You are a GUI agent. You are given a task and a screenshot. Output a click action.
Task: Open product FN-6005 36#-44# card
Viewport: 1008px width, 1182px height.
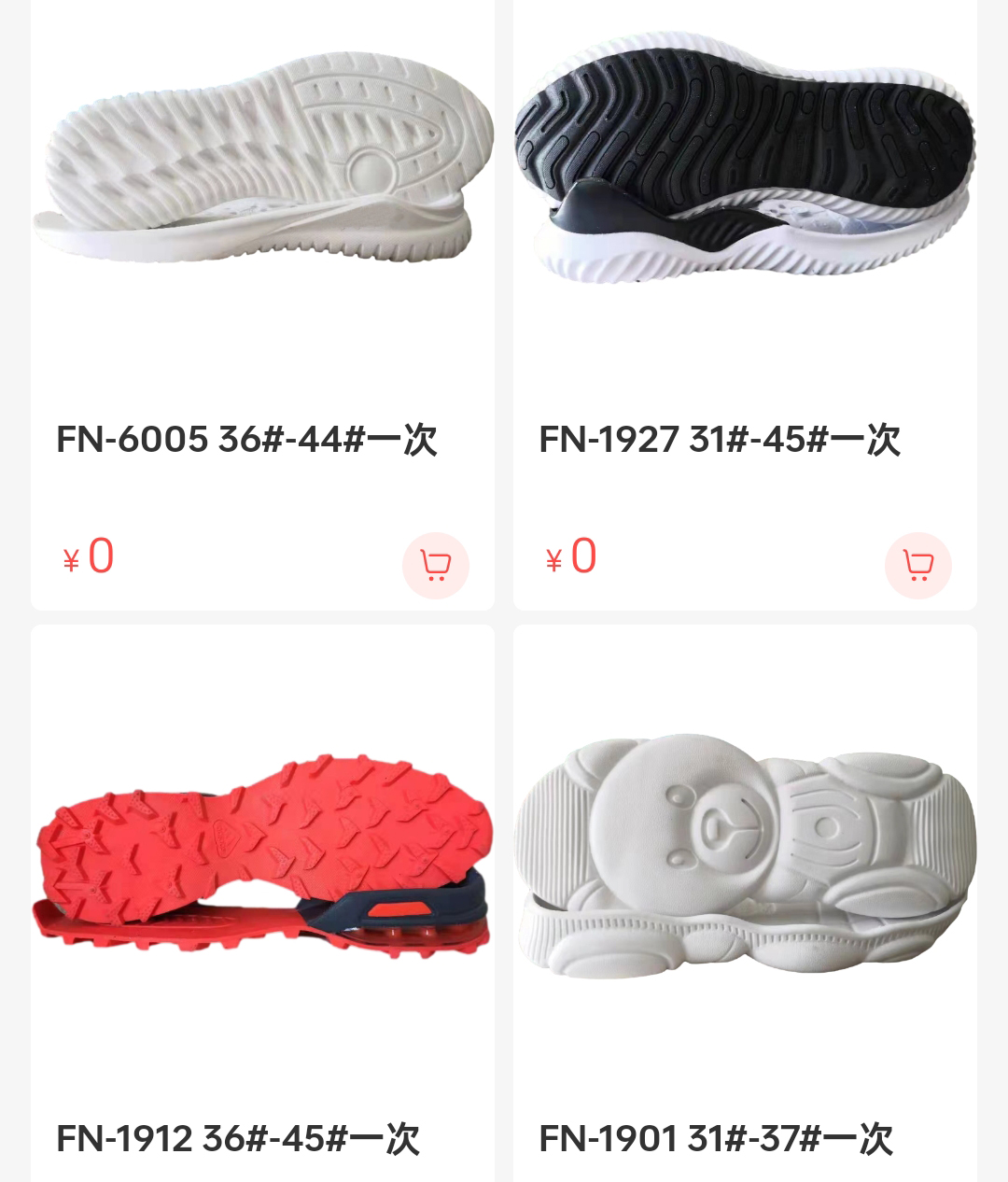247,439
